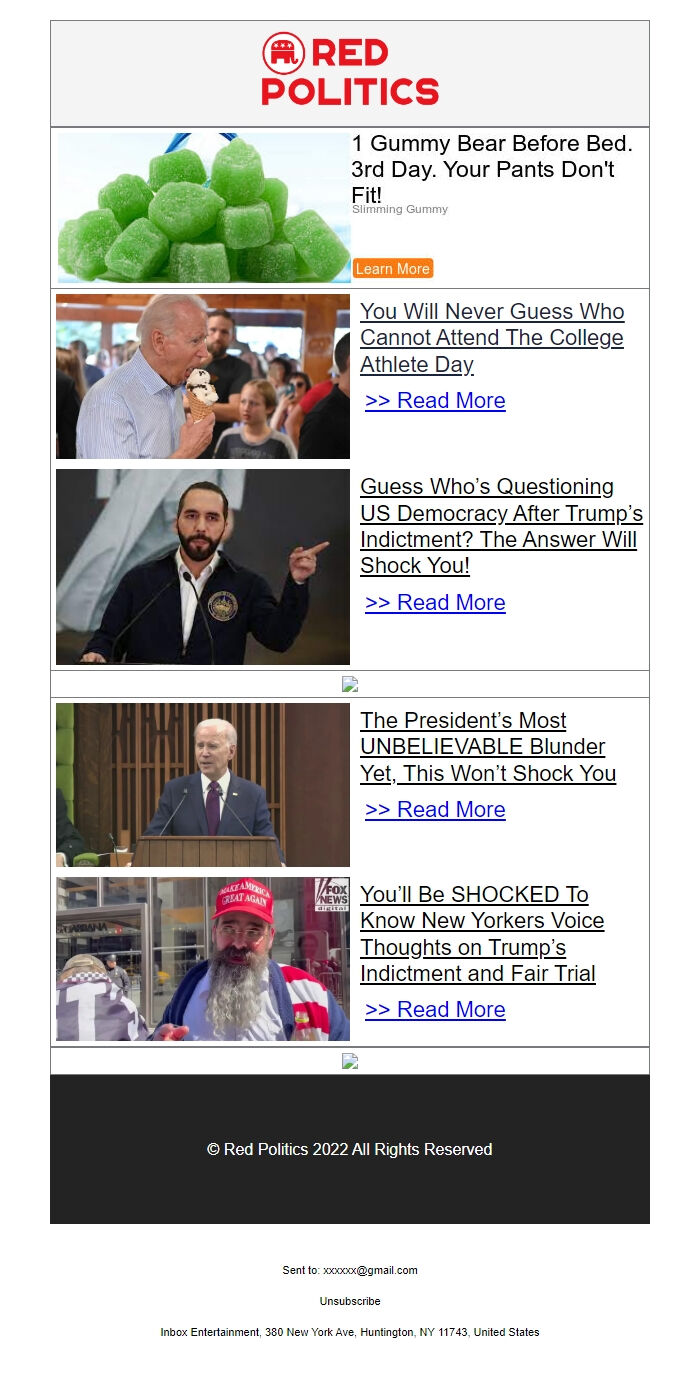Select the ice cream photo thumbnail
Image resolution: width=700 pixels, height=1378 pixels.
(203, 376)
